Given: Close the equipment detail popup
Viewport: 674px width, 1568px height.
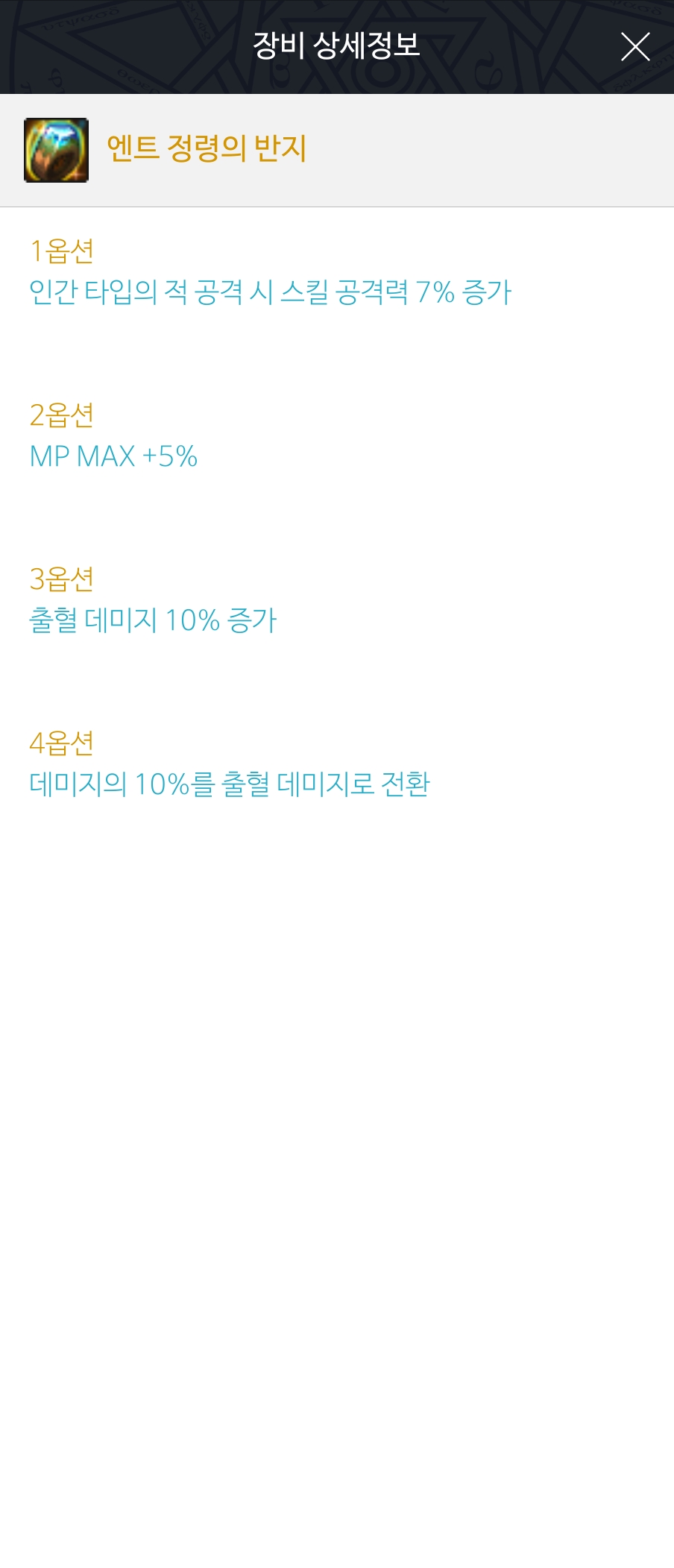Looking at the screenshot, I should (634, 47).
